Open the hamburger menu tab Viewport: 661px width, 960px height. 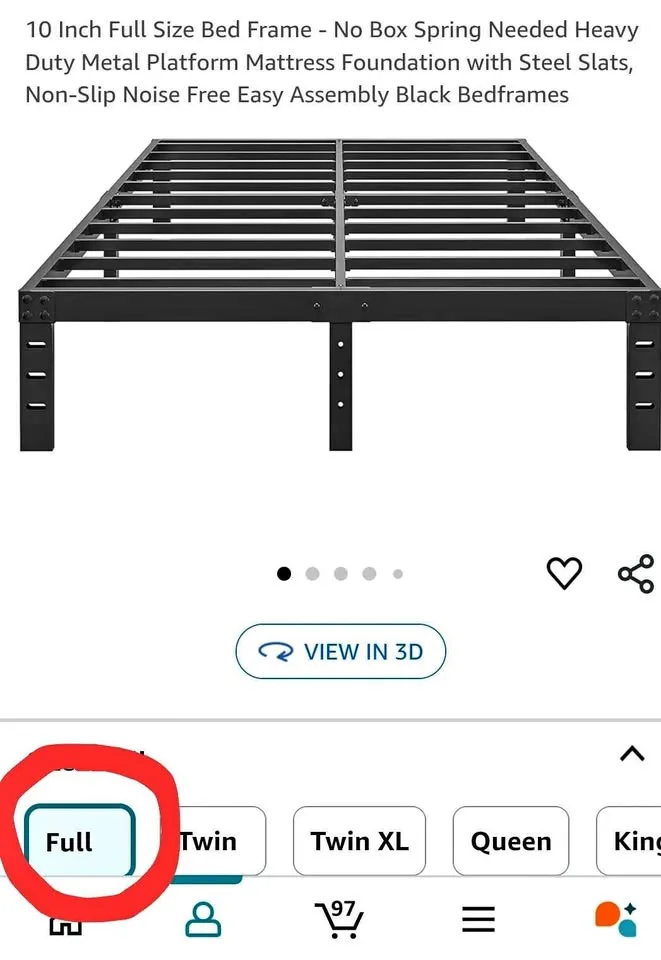(478, 919)
